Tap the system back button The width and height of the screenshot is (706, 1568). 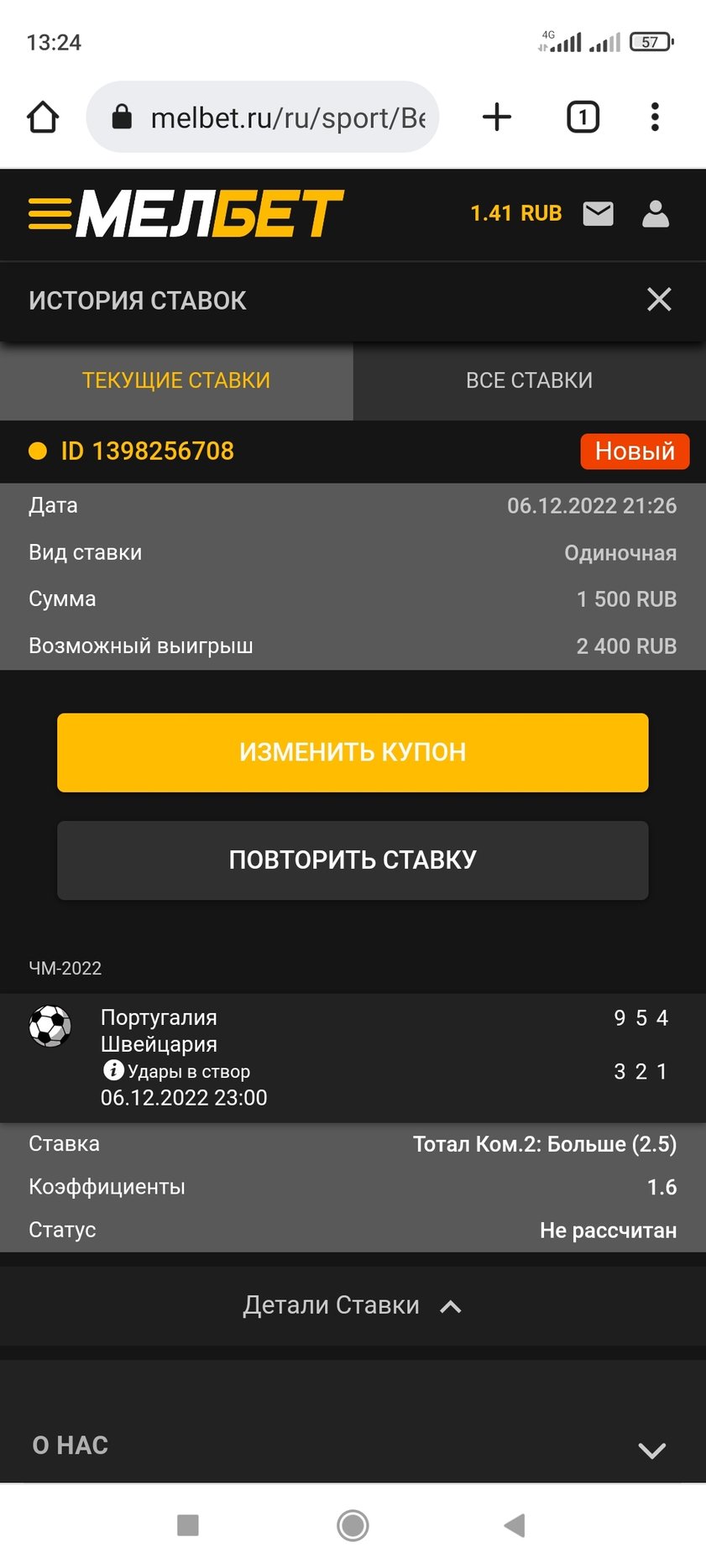(515, 1525)
